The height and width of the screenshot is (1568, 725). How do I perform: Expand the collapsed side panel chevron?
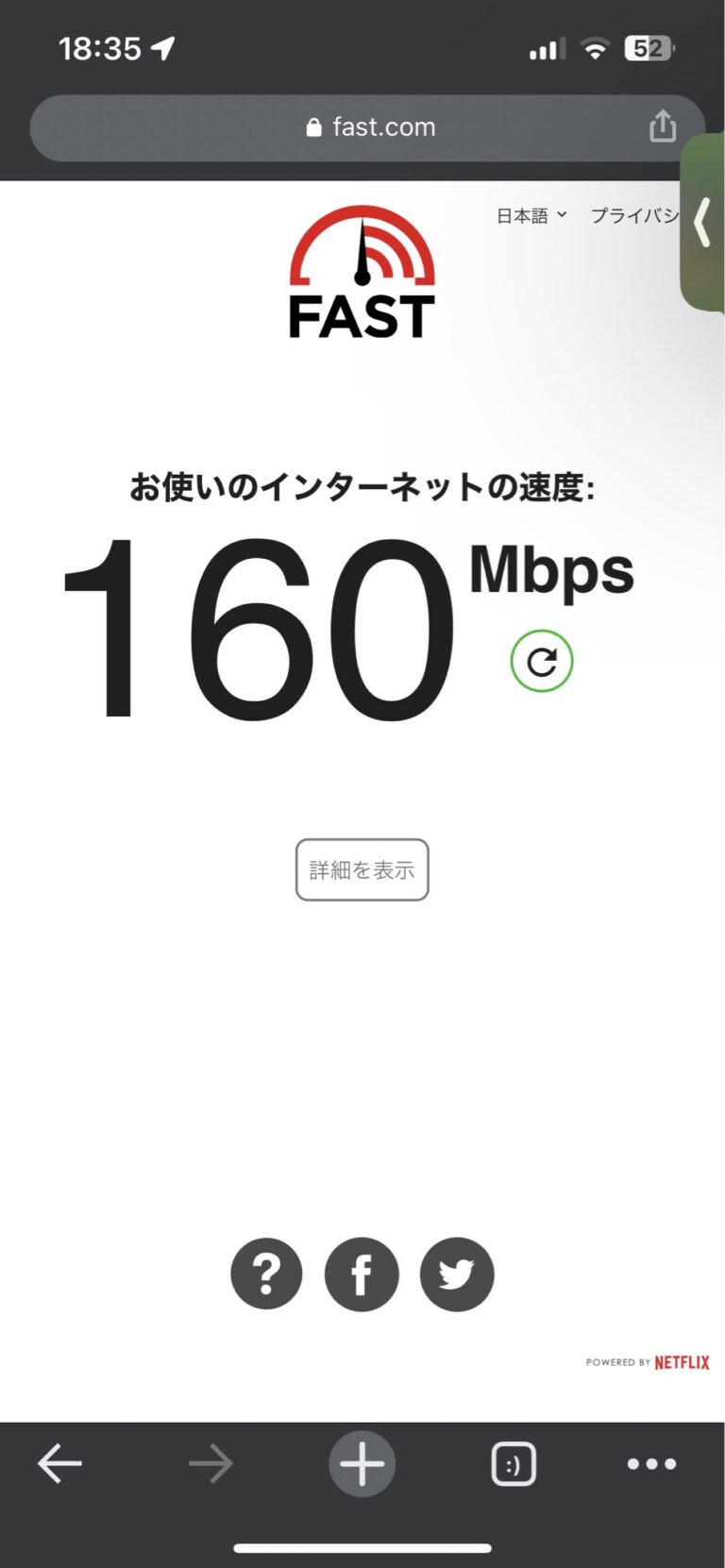point(702,221)
